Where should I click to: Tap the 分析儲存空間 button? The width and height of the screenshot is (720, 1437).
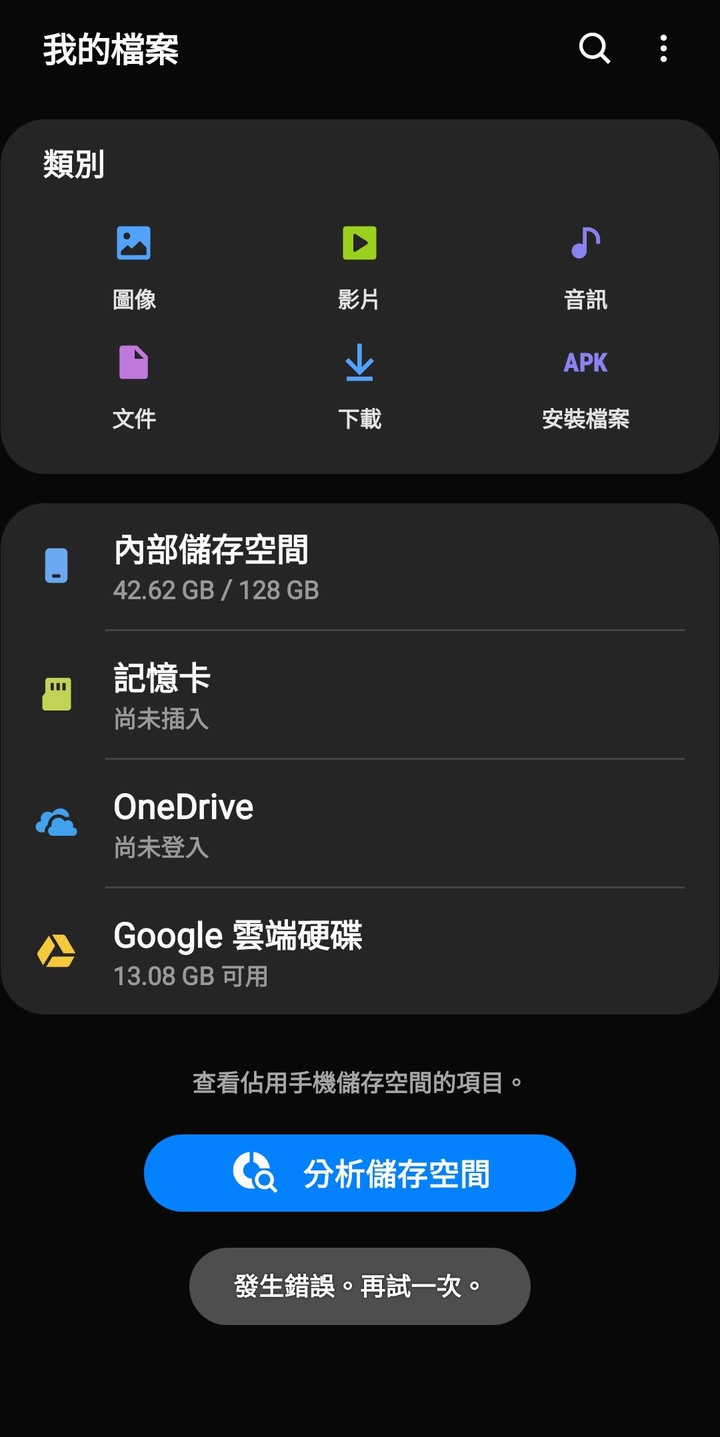pyautogui.click(x=360, y=1173)
